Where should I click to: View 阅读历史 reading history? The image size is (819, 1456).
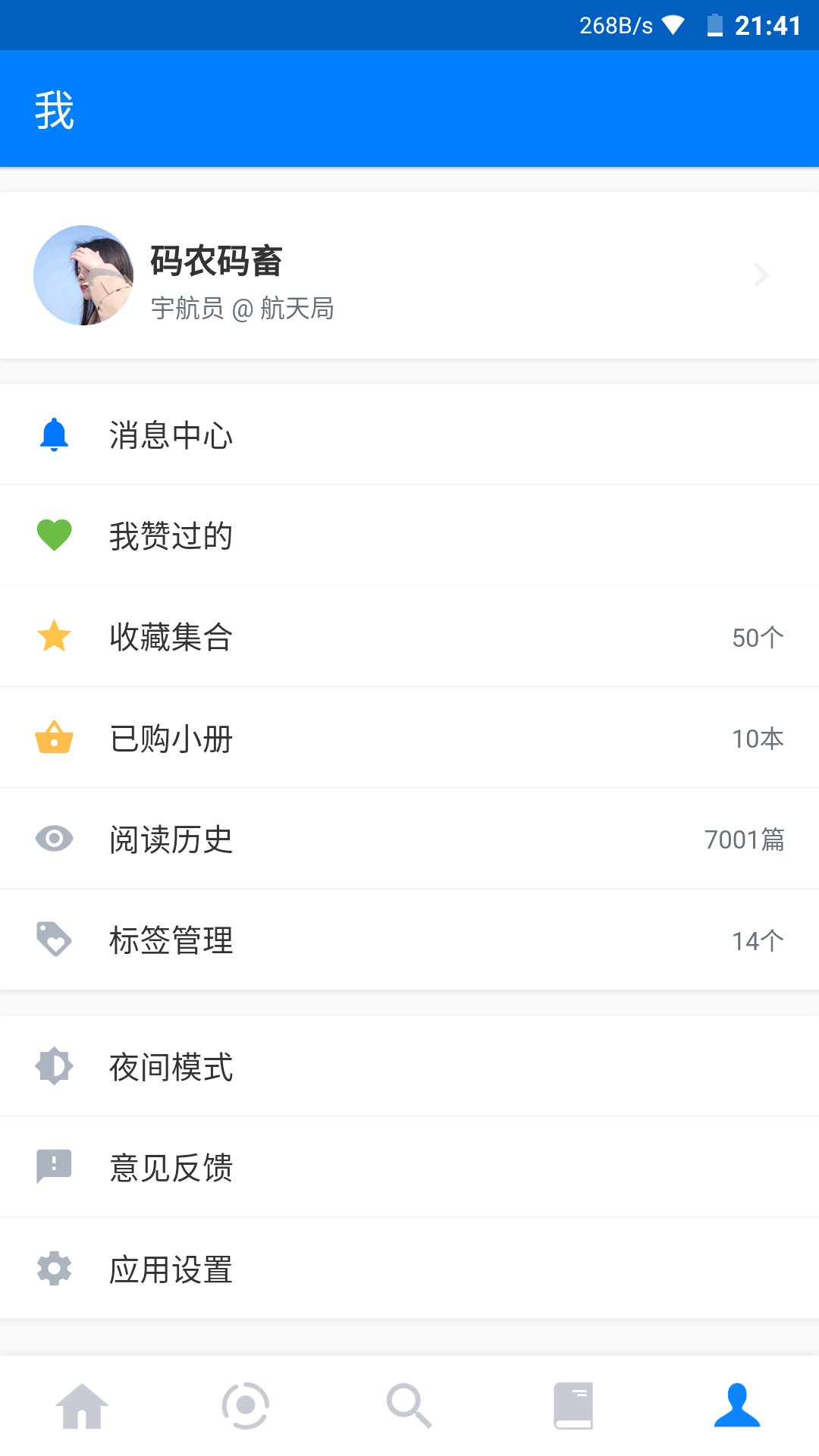tap(409, 839)
